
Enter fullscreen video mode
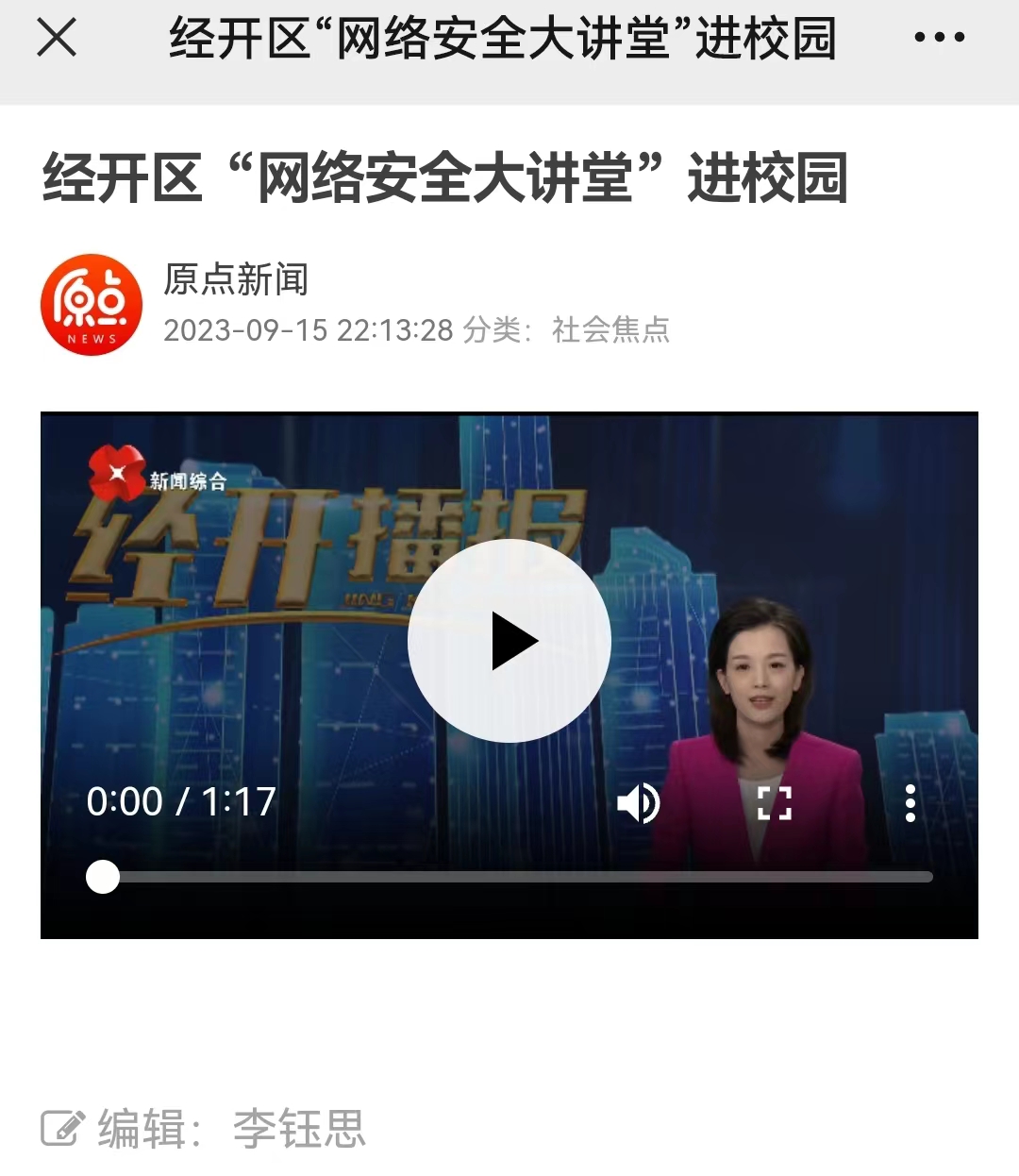click(775, 803)
